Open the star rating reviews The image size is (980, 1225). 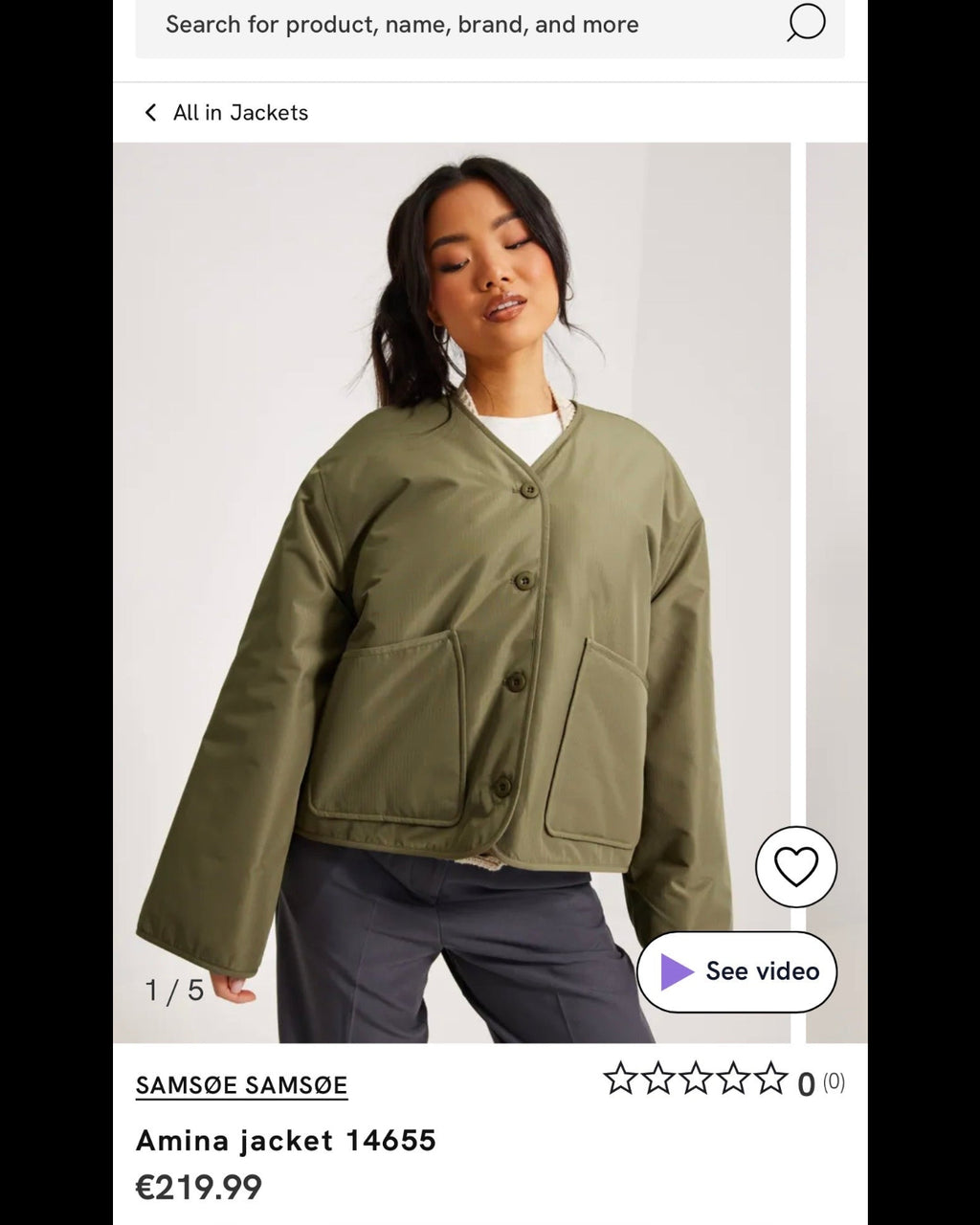tap(724, 1081)
